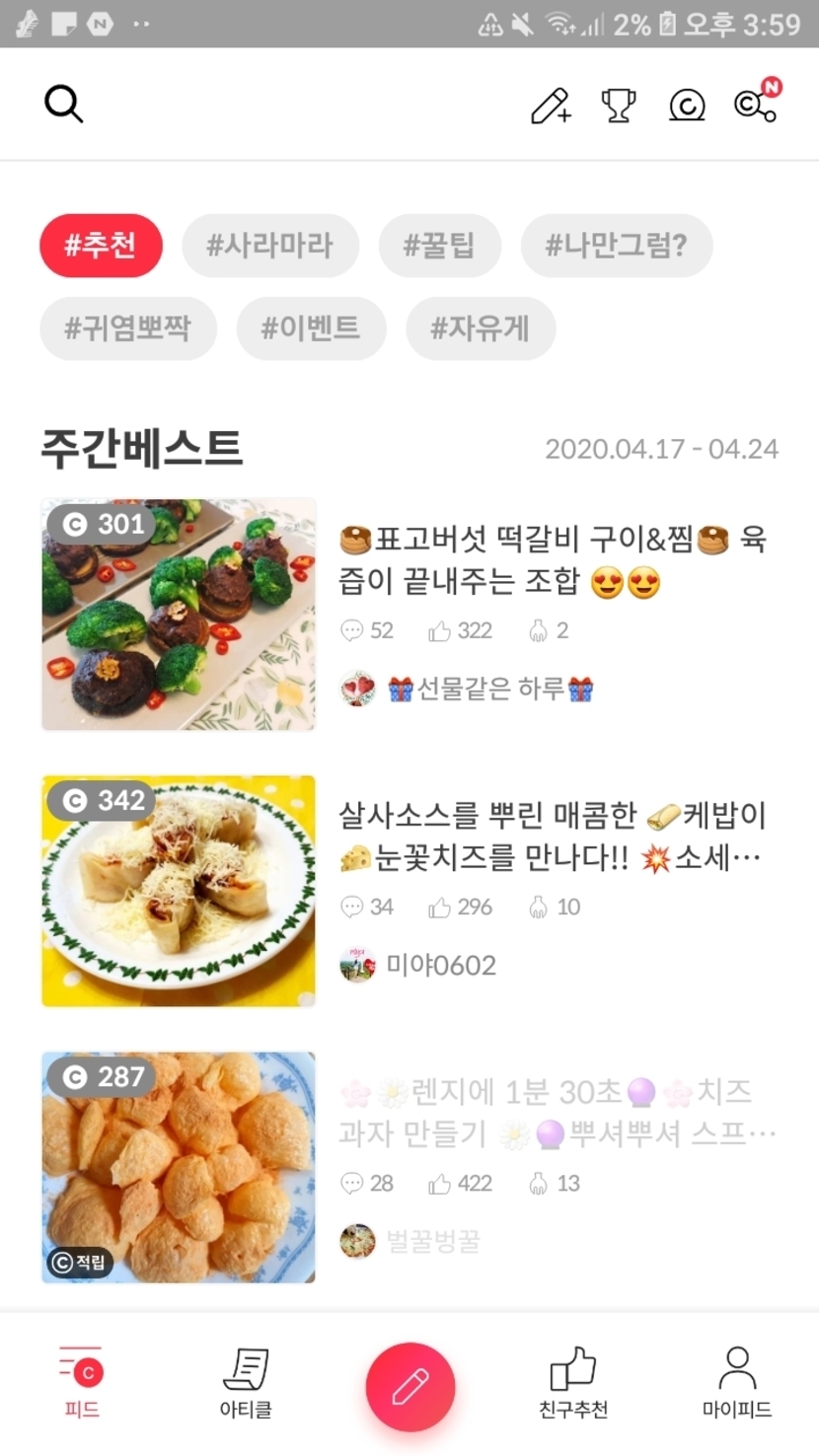Tap the write-post pencil icon in header
Viewport: 819px width, 1456px height.
pos(551,106)
